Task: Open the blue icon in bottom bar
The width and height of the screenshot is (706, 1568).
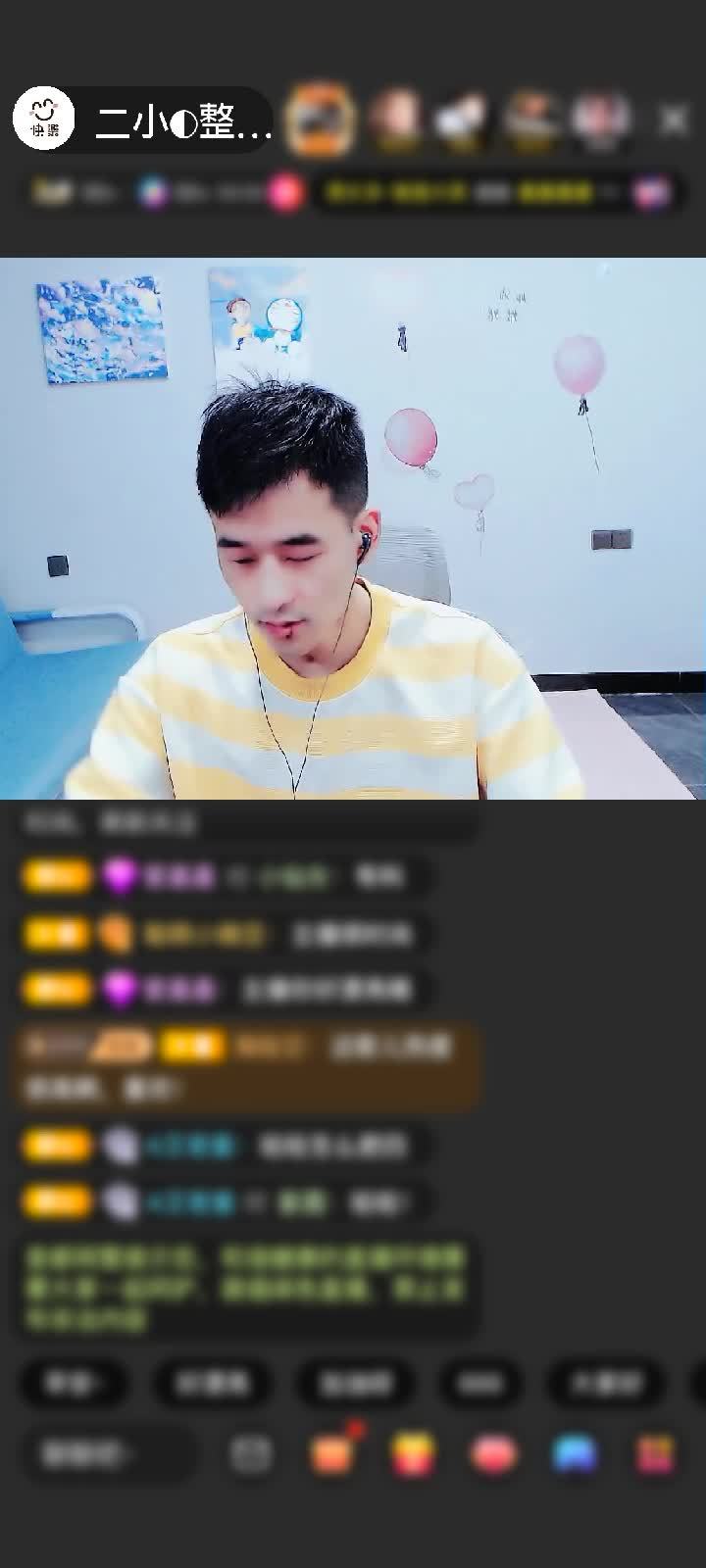Action: click(575, 1453)
